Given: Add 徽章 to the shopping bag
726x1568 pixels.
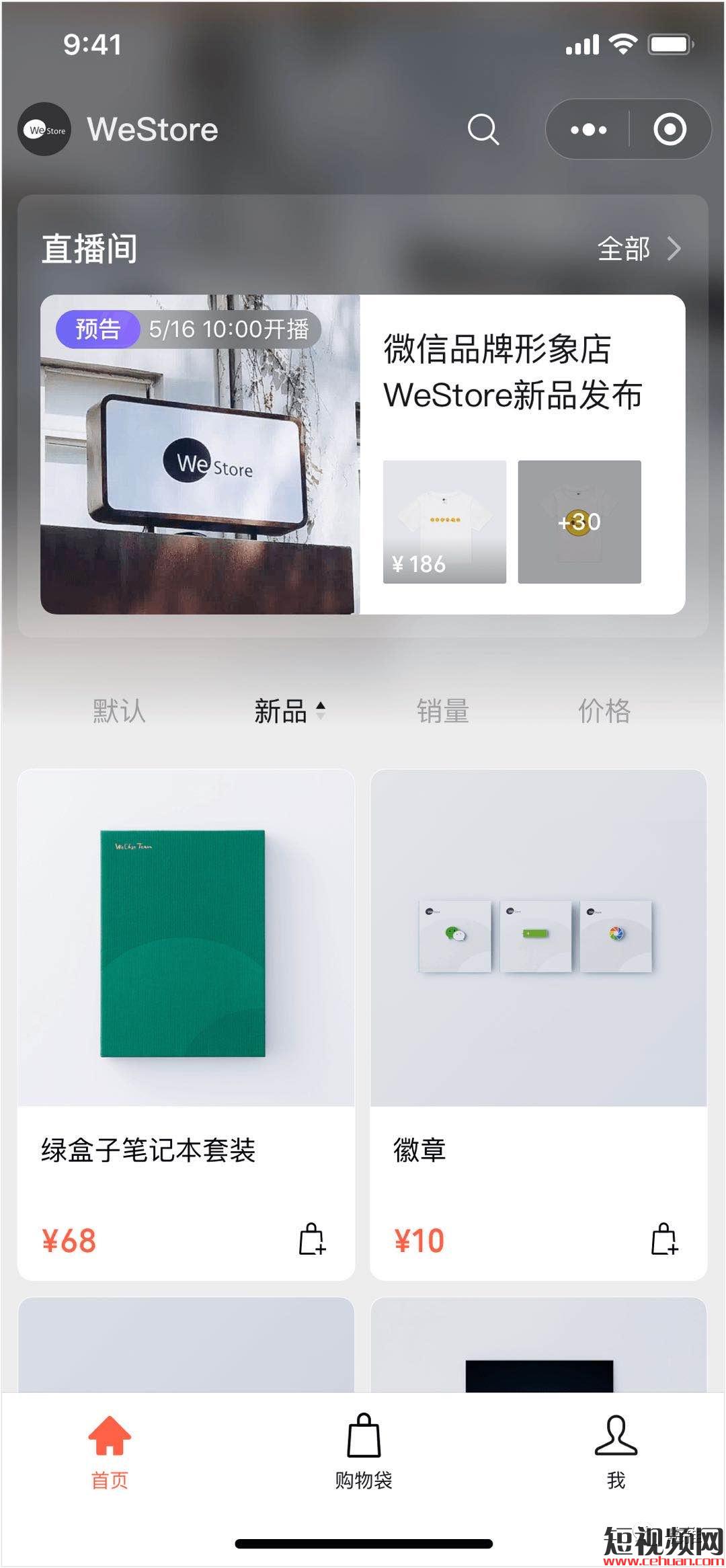Looking at the screenshot, I should click(664, 1239).
